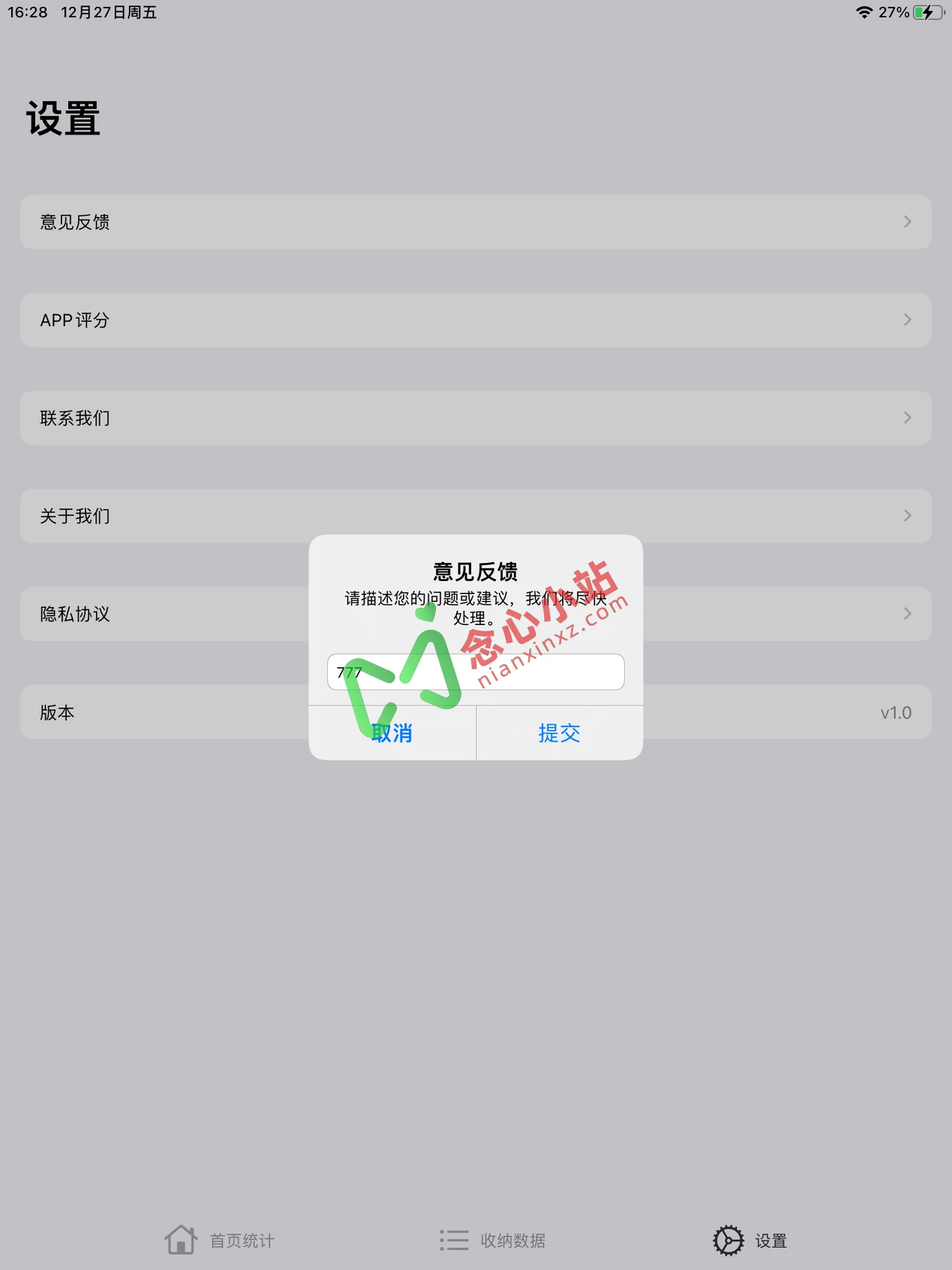The height and width of the screenshot is (1270, 952).
Task: Tap 提交 to submit the feedback
Action: pyautogui.click(x=559, y=733)
